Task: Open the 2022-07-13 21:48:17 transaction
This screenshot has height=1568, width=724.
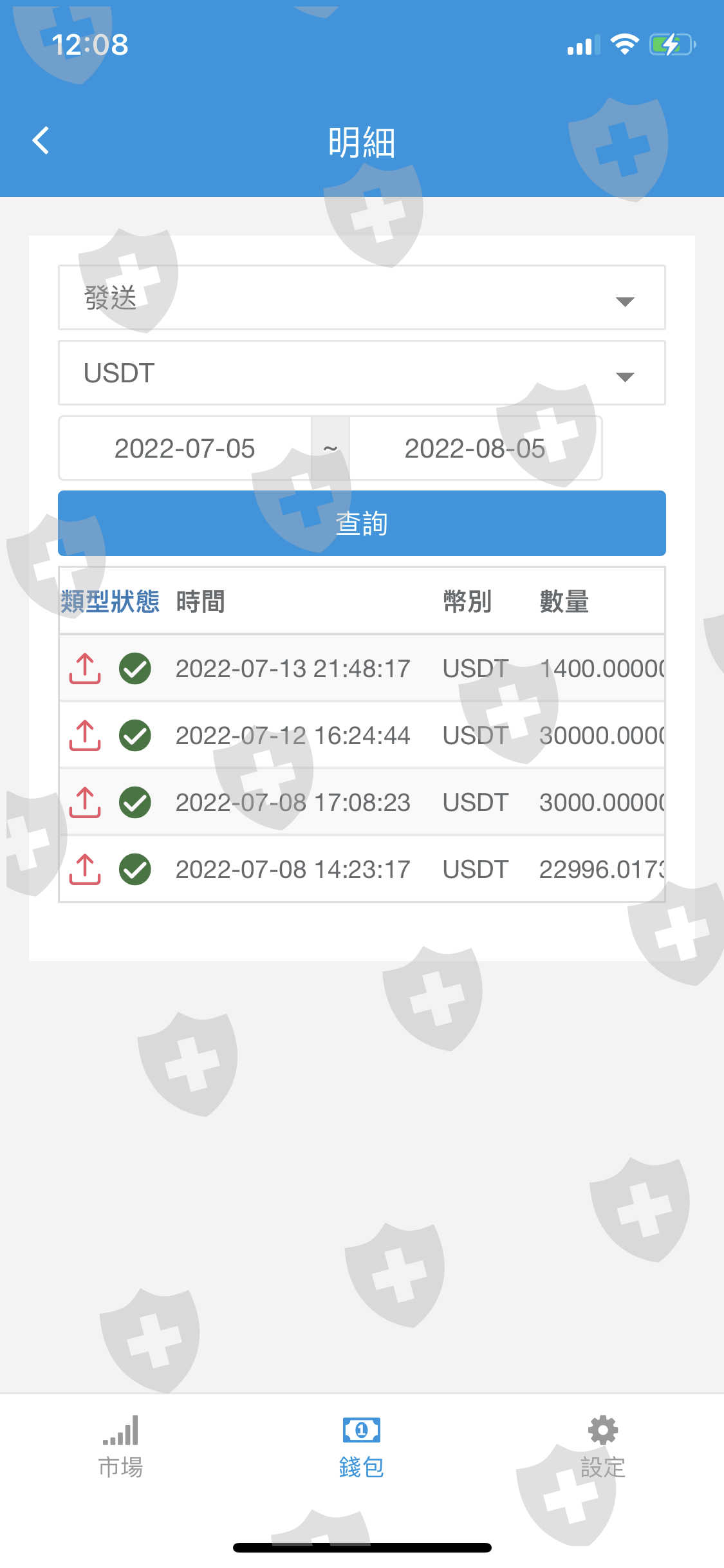Action: click(x=362, y=668)
